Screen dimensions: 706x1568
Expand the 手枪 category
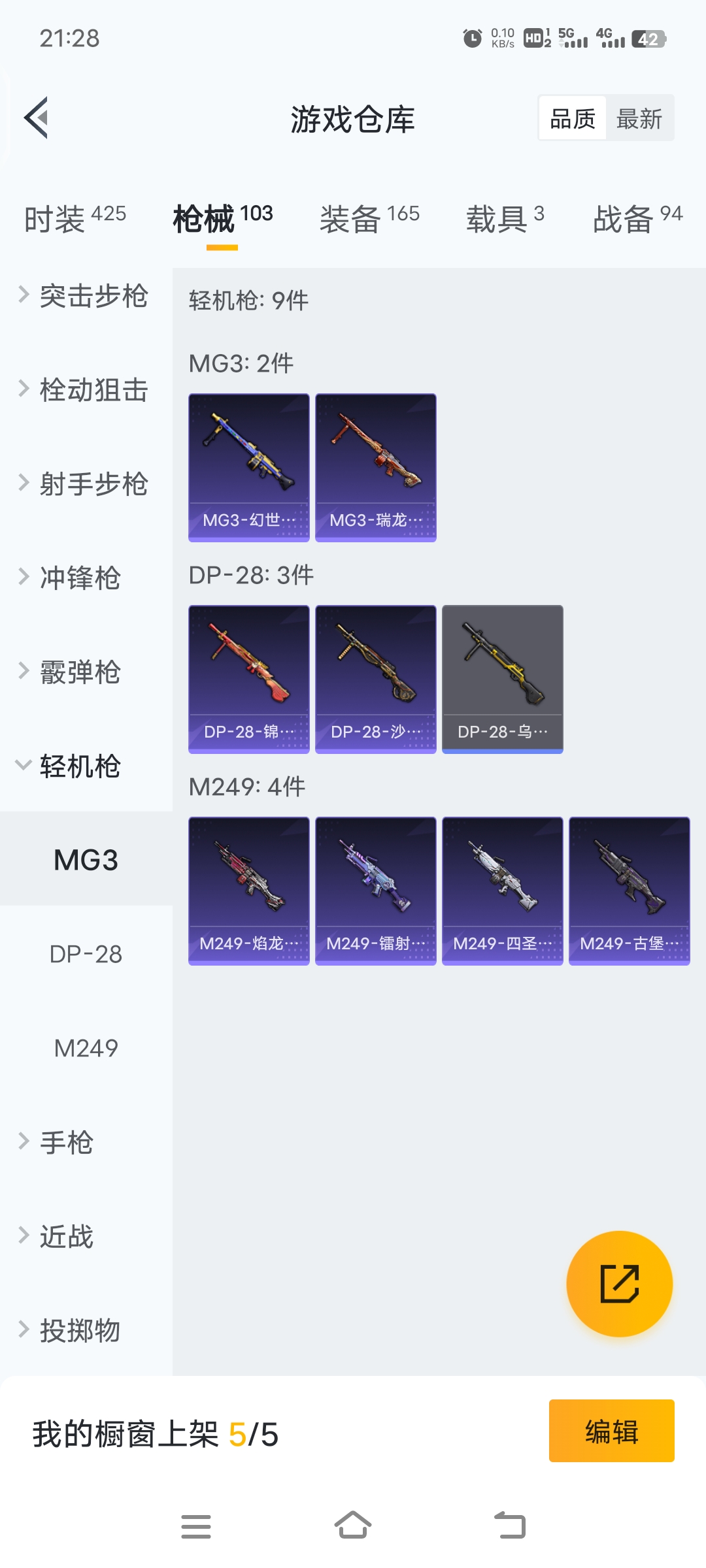tap(65, 1143)
